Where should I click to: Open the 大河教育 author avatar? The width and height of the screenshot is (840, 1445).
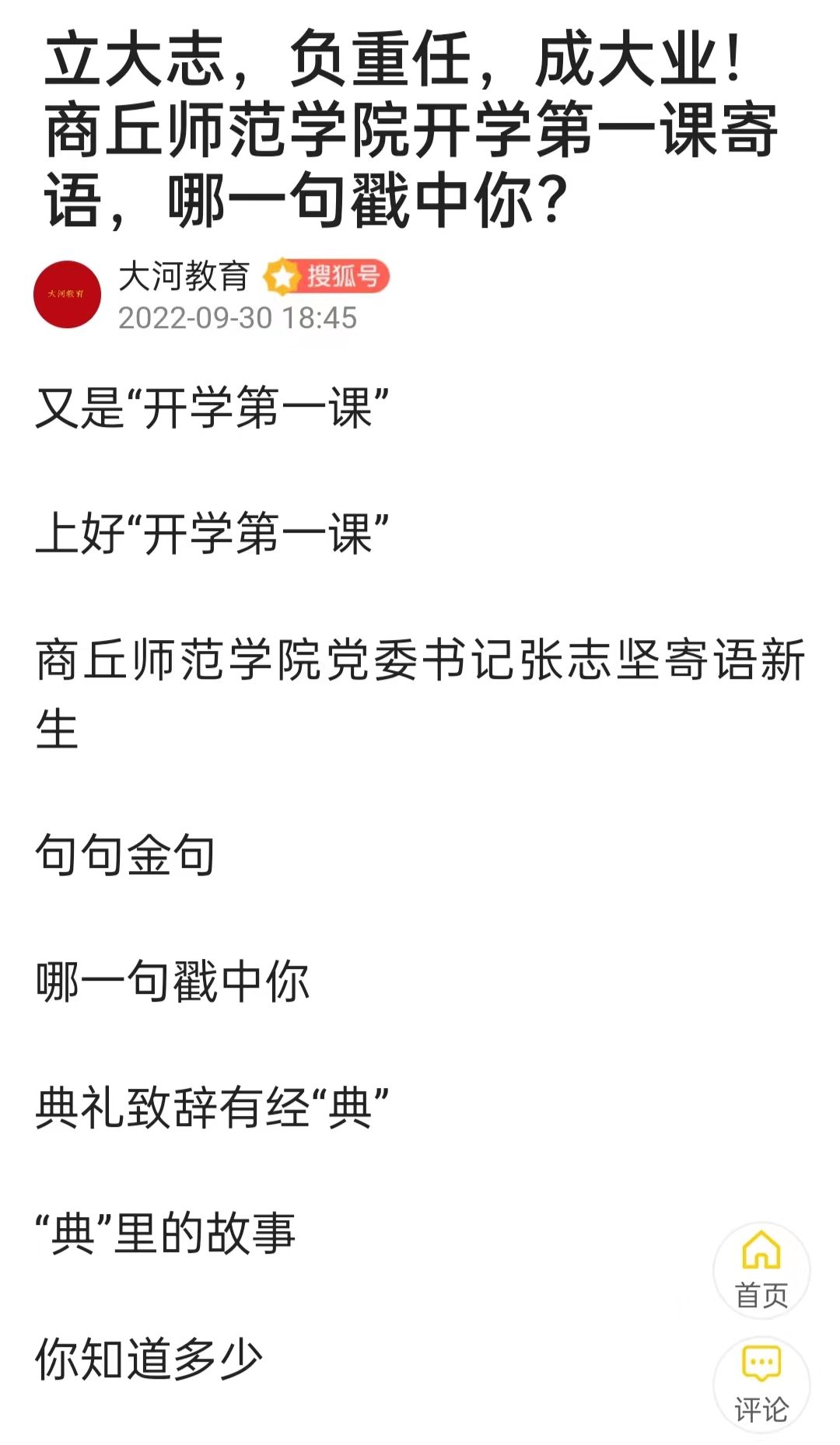tap(68, 295)
